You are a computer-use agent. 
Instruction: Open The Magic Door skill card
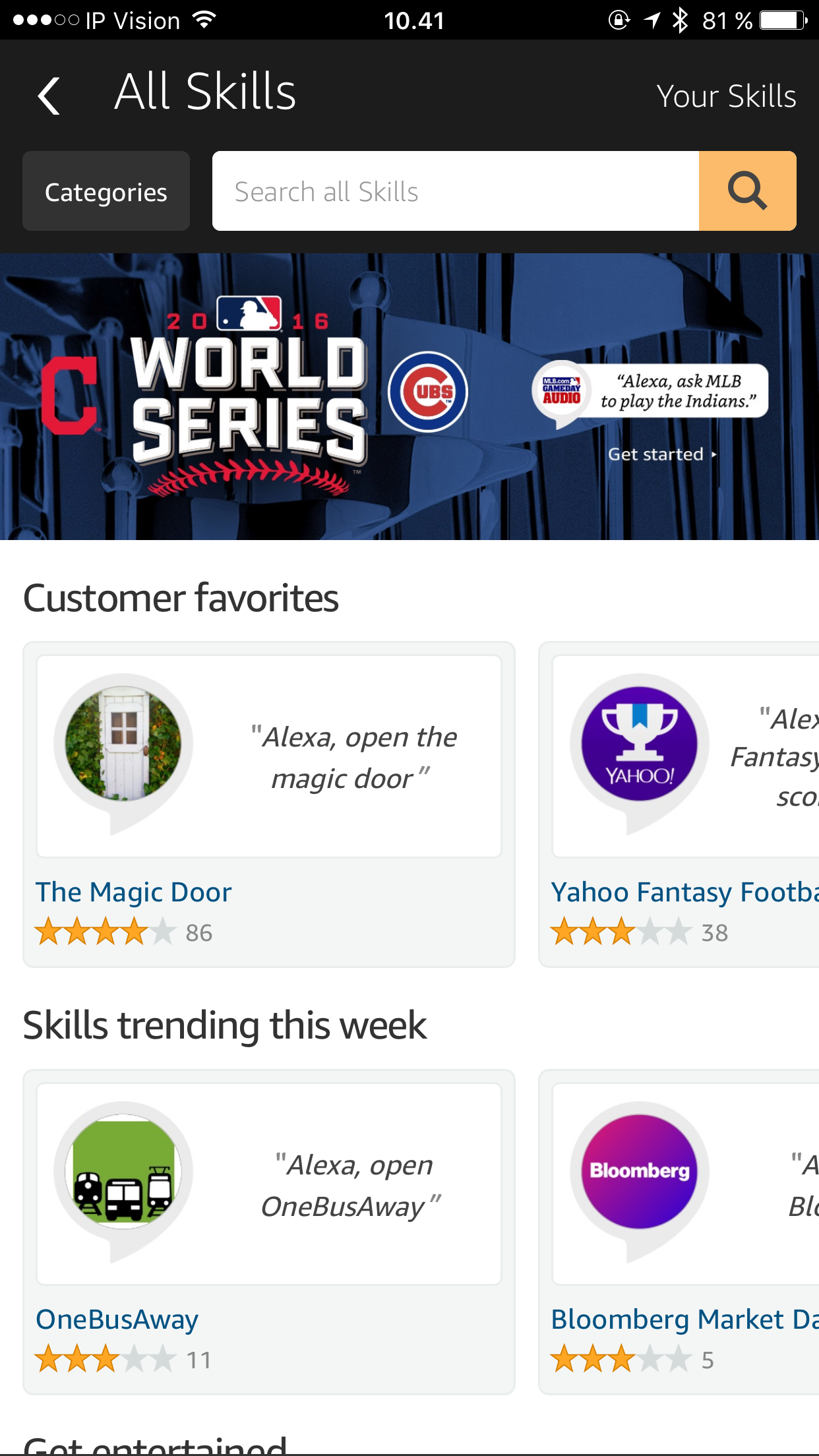269,804
